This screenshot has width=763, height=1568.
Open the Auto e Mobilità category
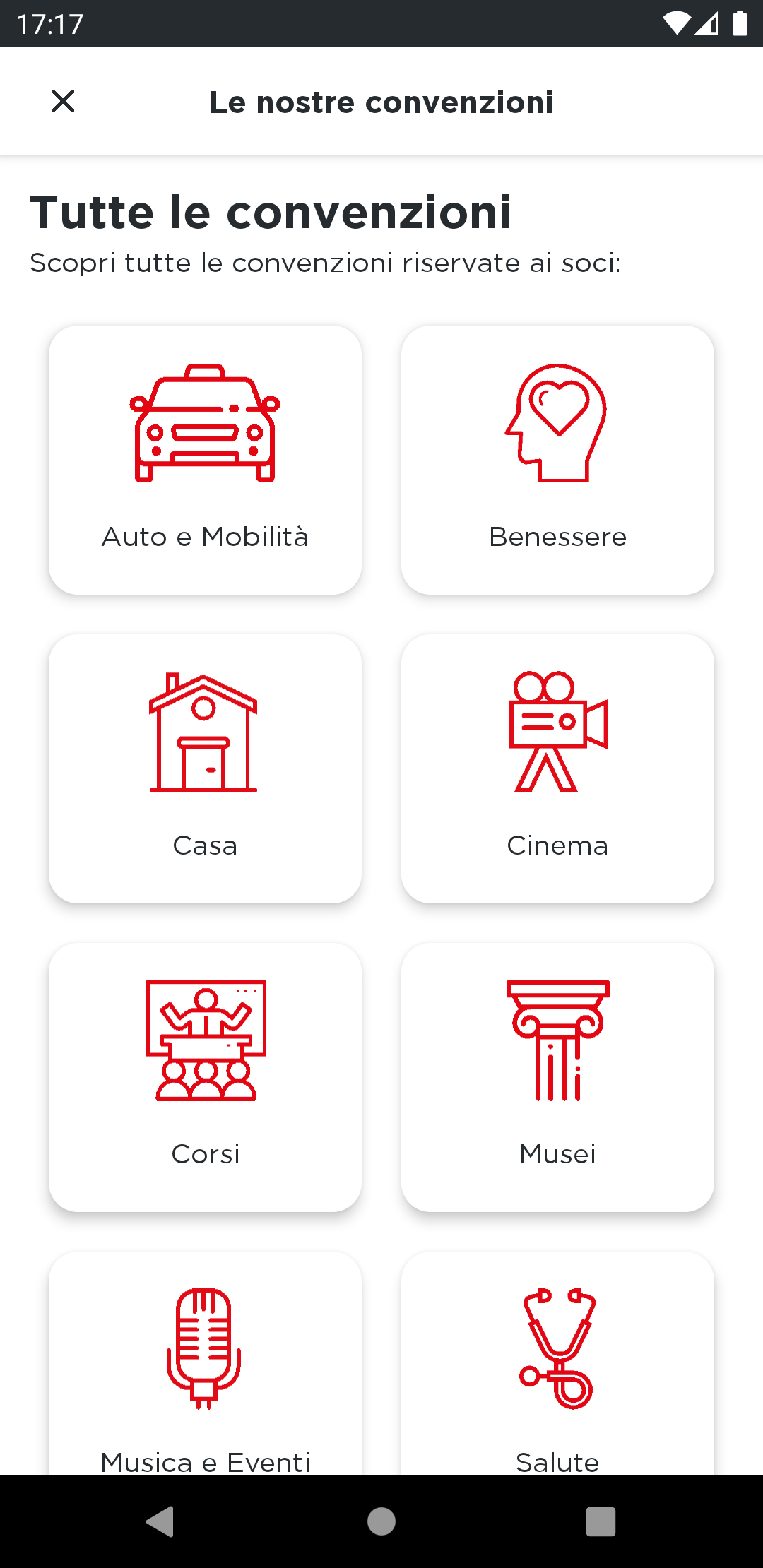[205, 460]
